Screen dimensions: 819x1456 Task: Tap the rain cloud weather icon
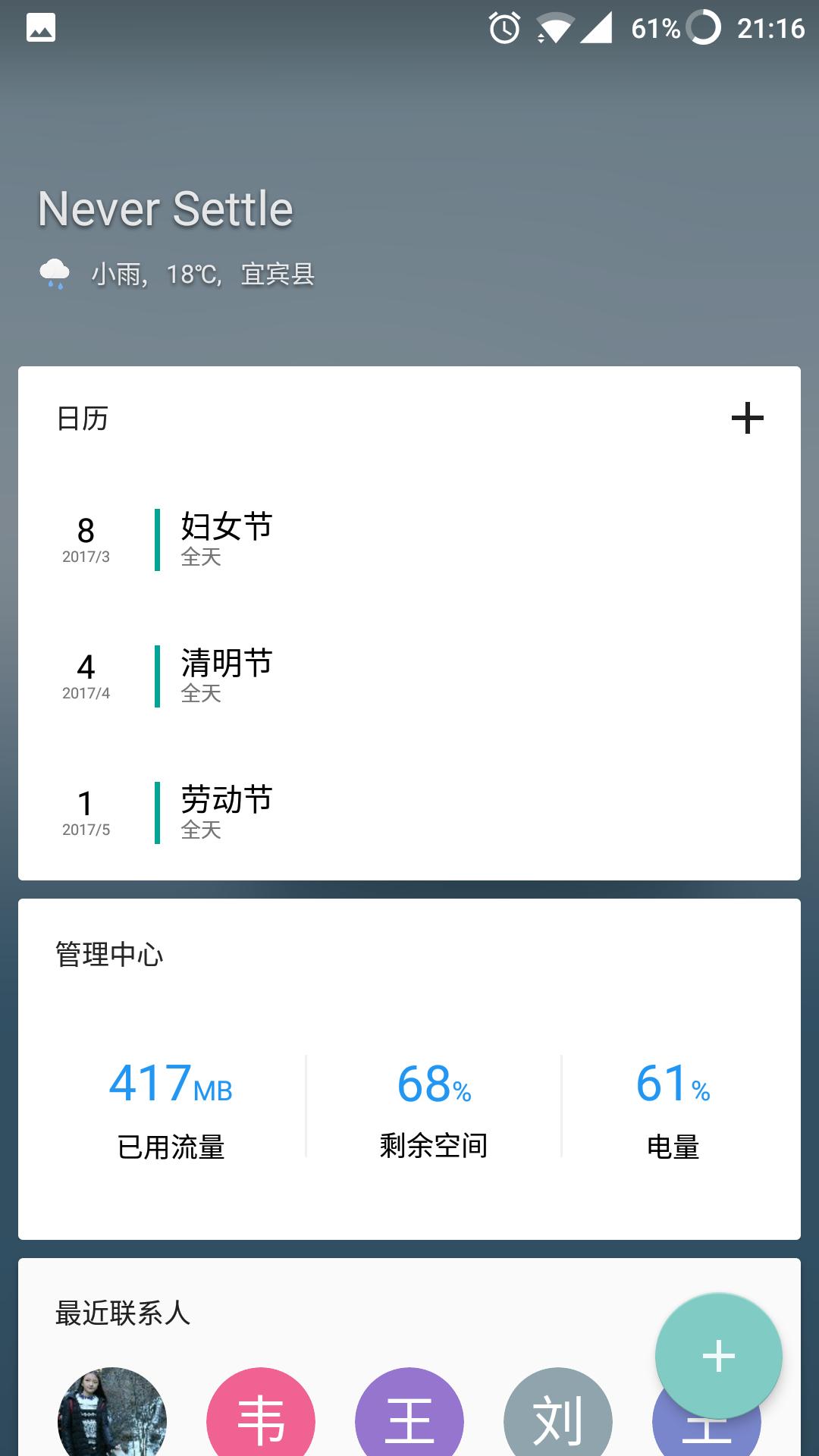53,275
